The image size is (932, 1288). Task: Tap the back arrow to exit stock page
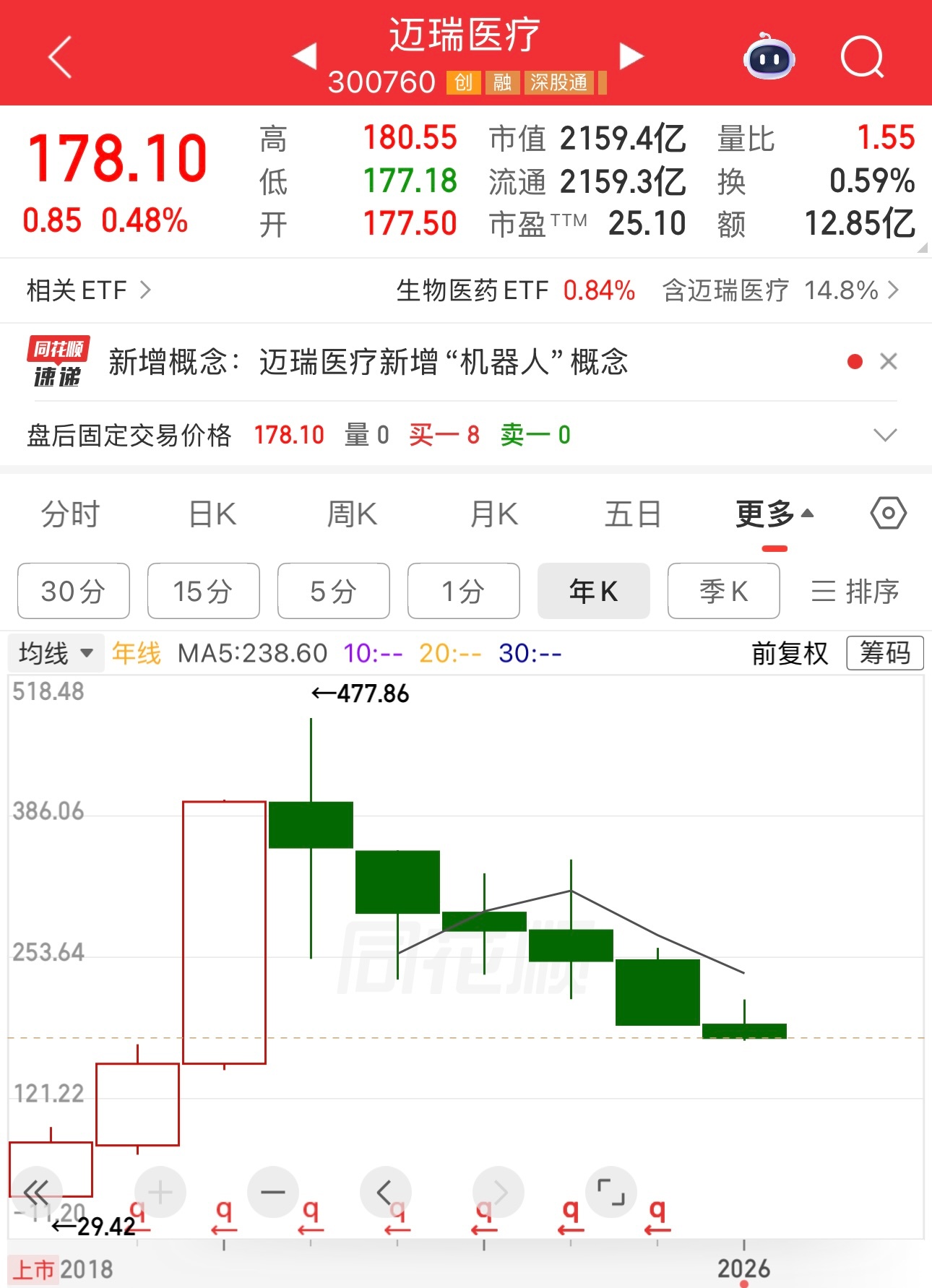61,58
